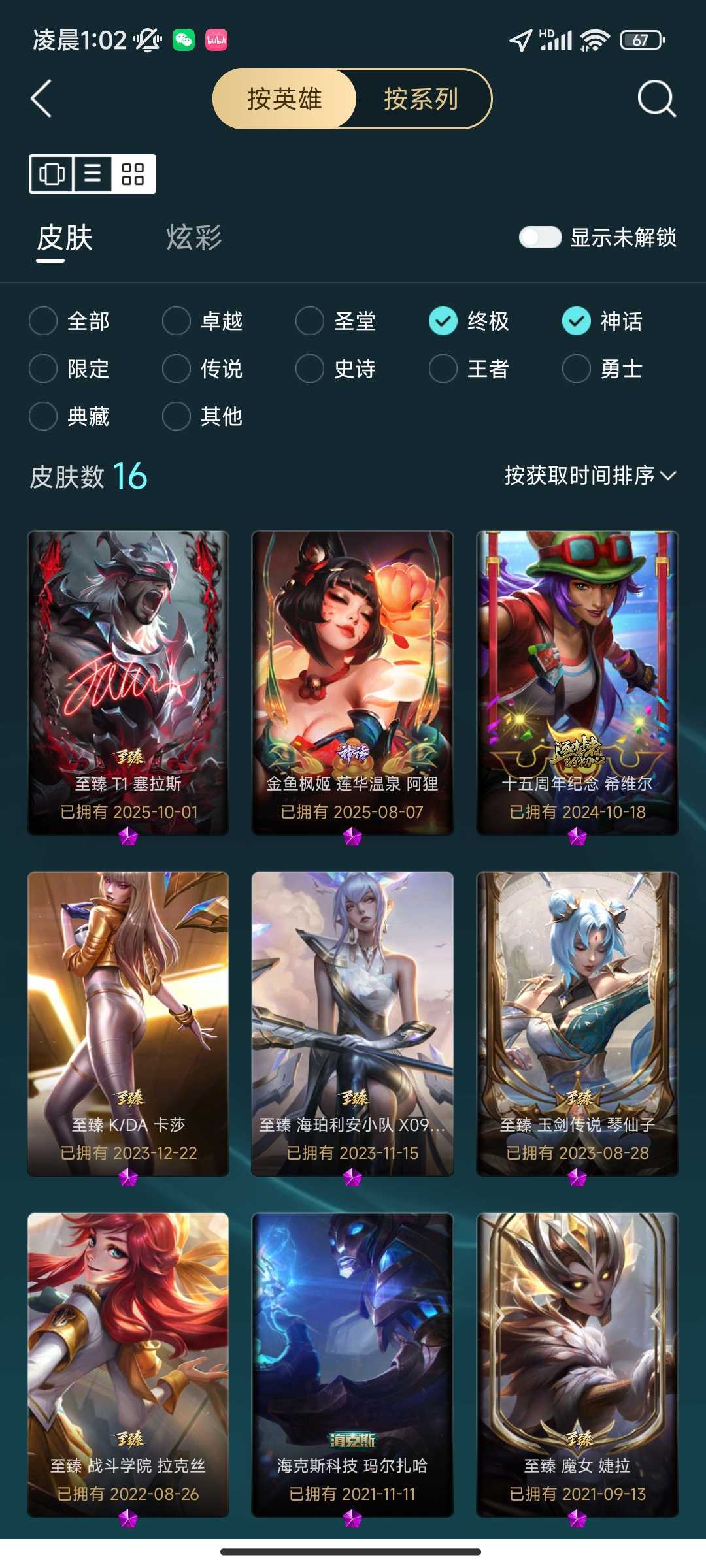Check the 限定 filter option

(42, 369)
